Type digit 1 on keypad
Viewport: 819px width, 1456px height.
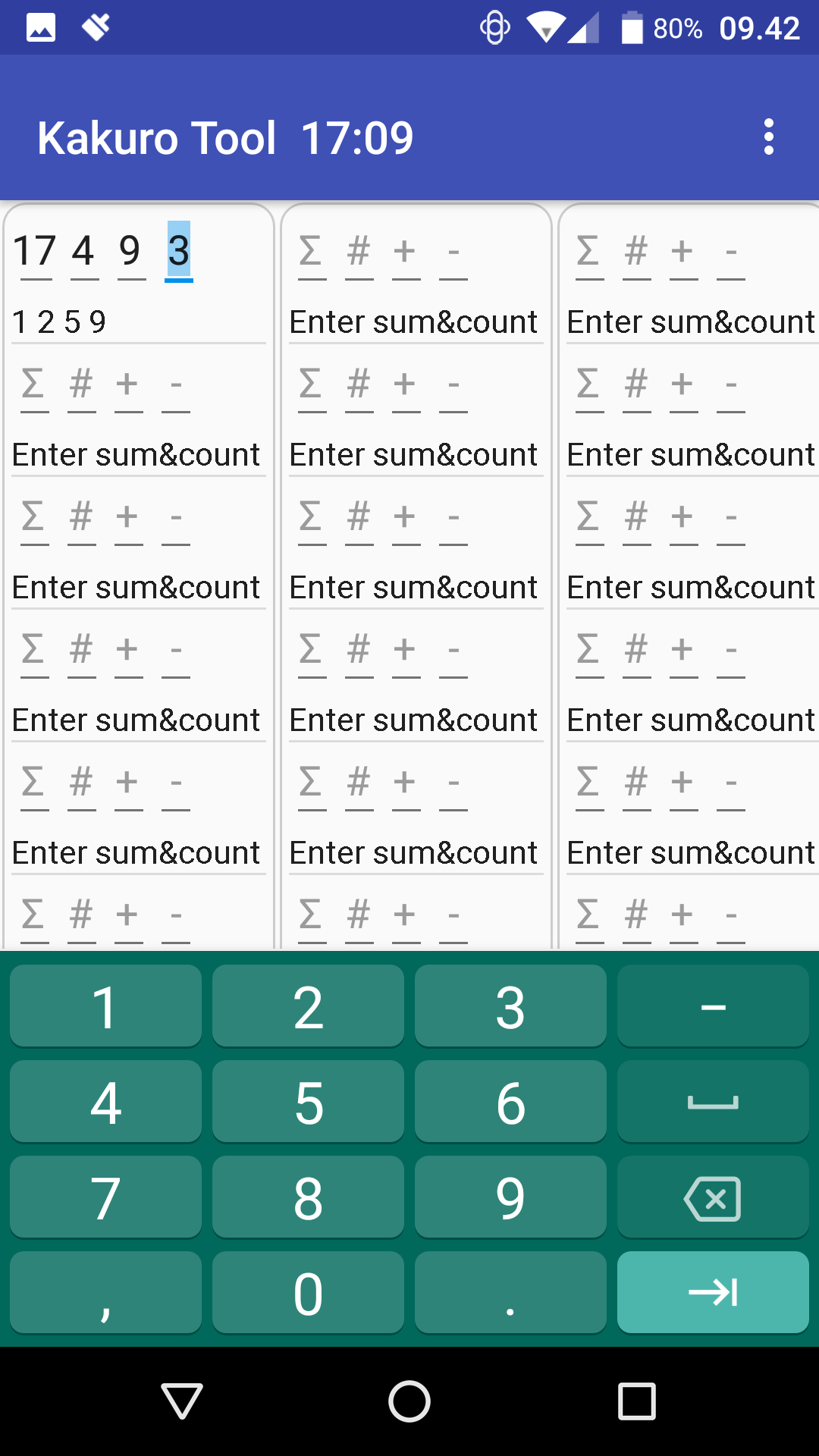(105, 1006)
